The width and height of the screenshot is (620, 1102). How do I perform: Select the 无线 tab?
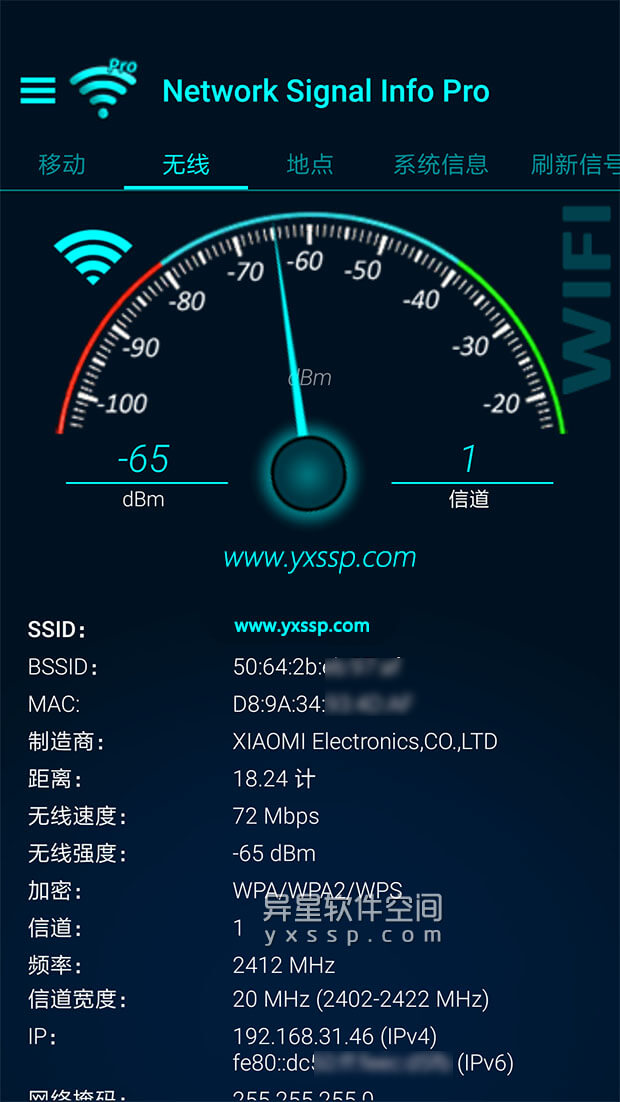[186, 164]
